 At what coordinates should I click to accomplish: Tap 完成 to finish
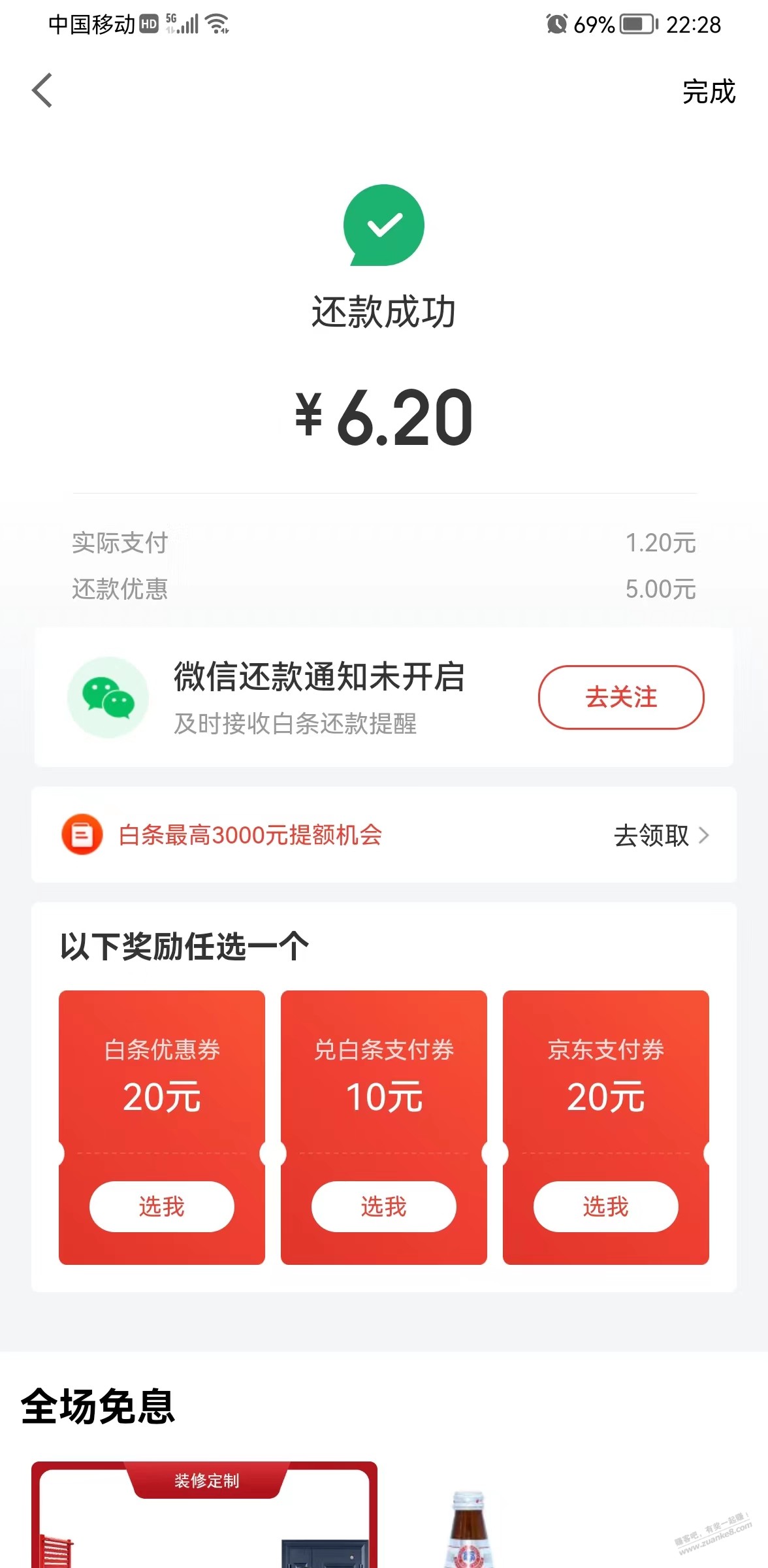point(709,91)
